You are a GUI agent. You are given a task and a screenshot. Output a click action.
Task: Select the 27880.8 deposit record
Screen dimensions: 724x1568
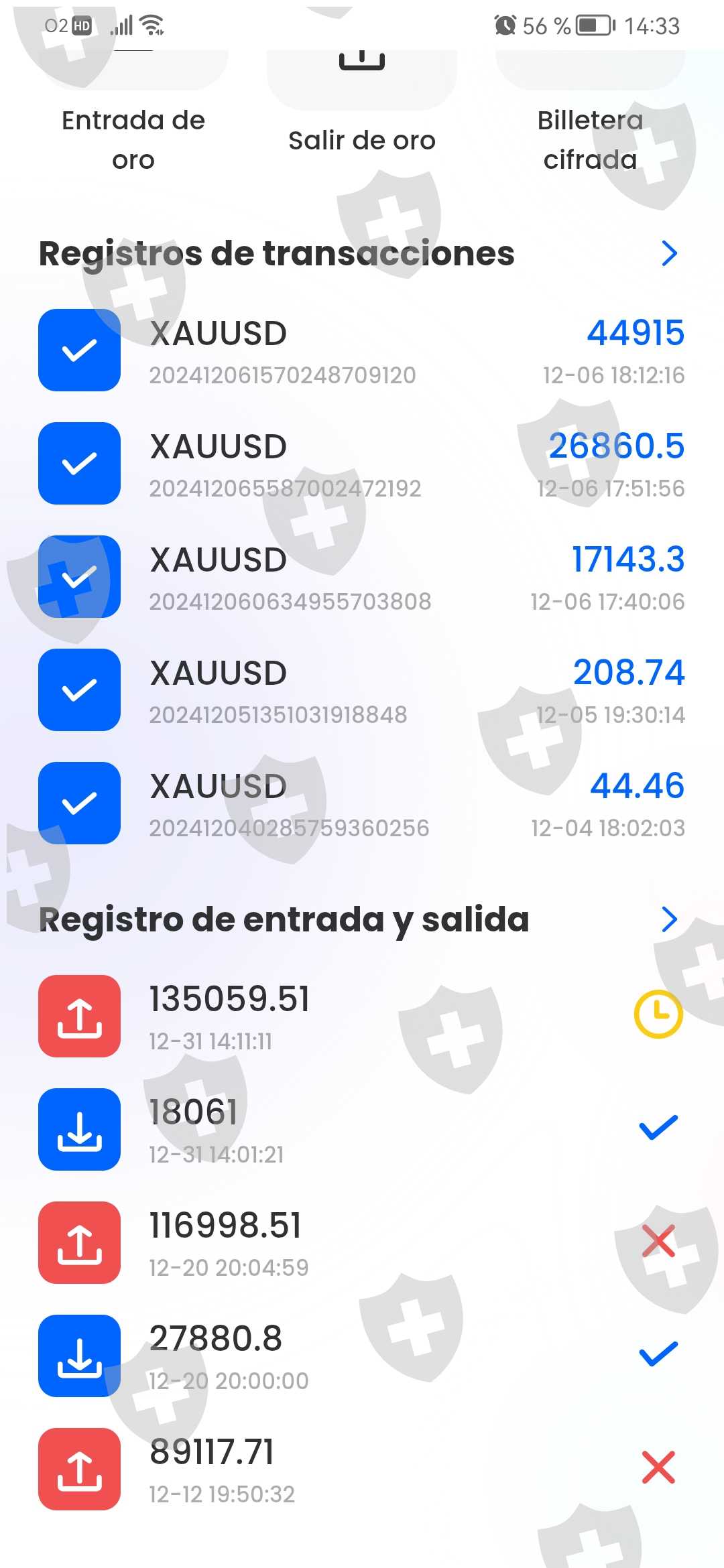[362, 1356]
